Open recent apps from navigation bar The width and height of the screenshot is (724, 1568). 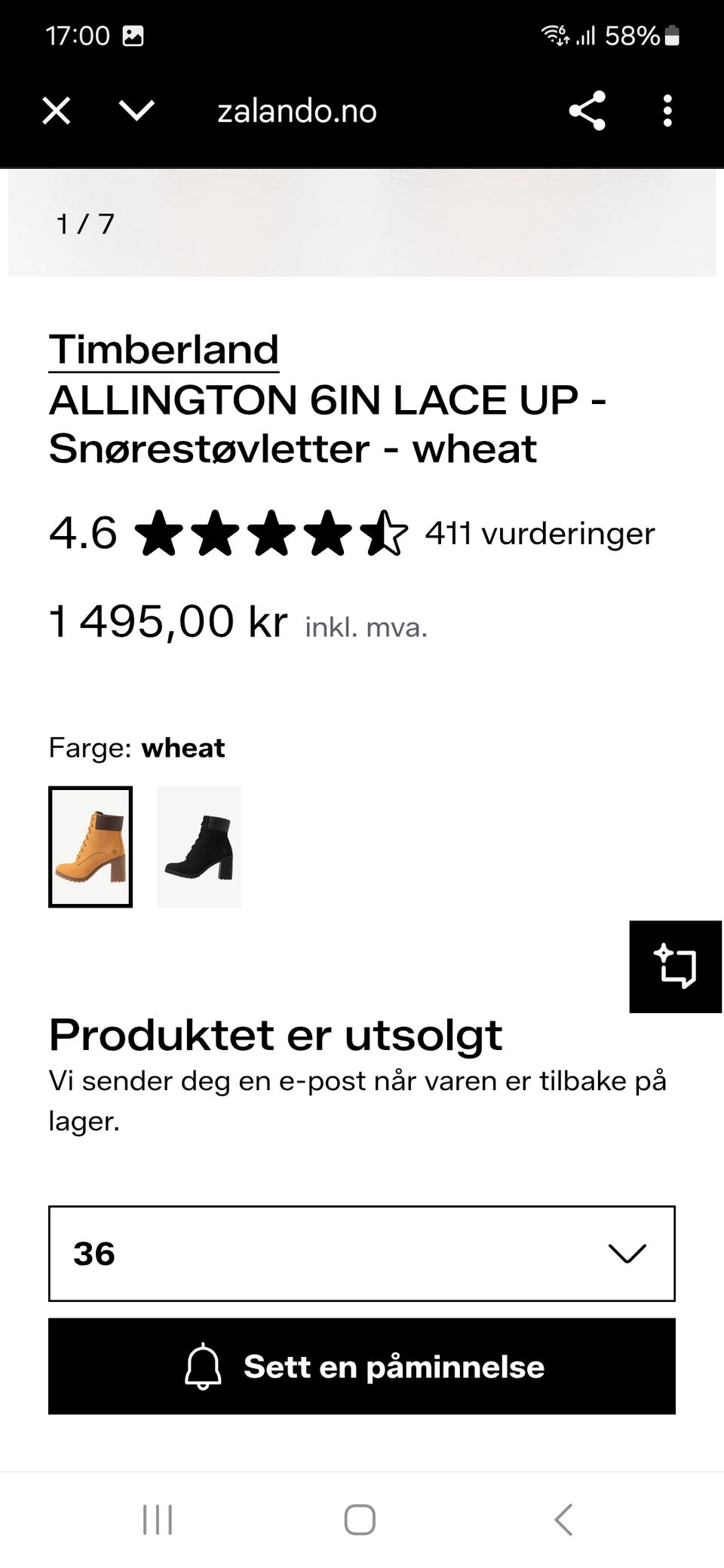158,1519
